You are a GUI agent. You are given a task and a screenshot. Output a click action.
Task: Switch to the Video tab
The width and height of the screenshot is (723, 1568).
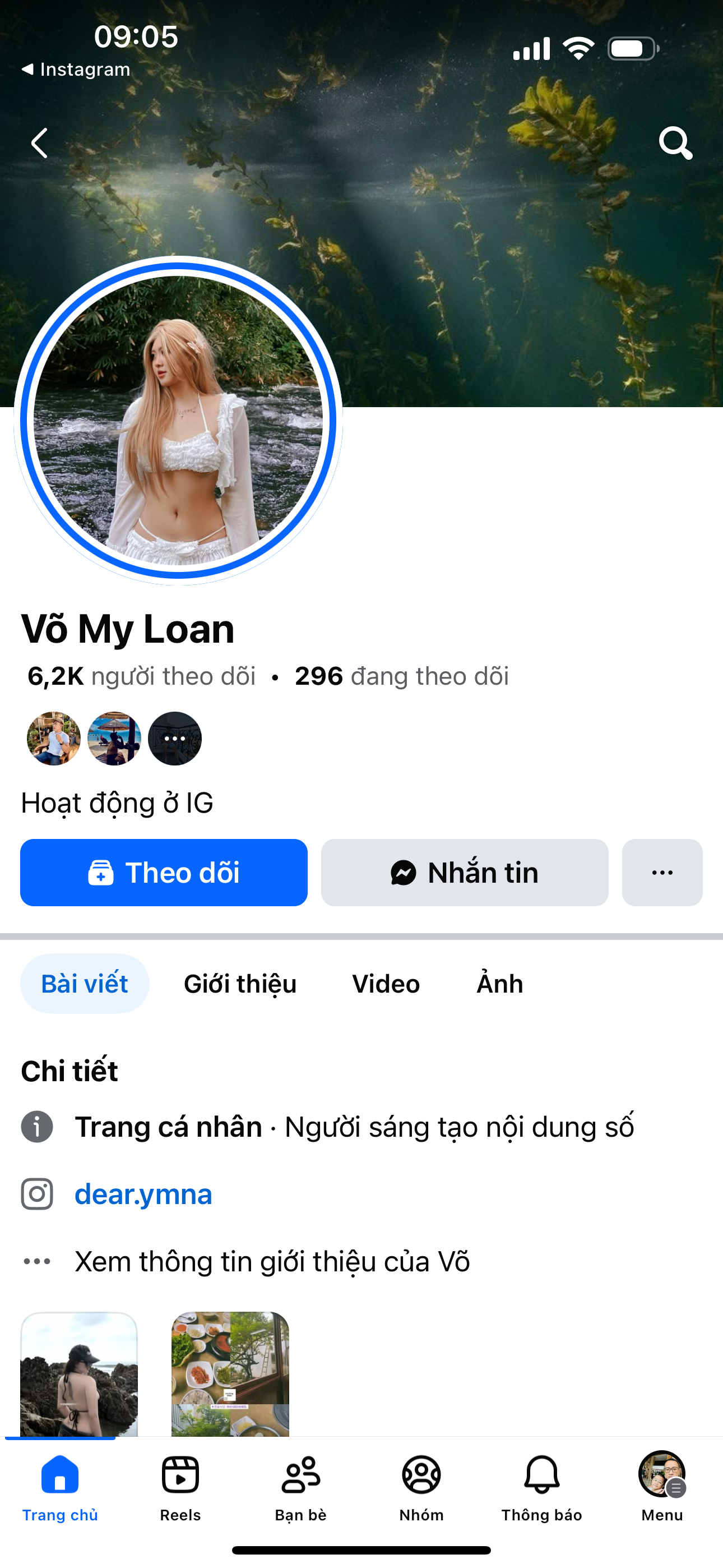click(386, 984)
